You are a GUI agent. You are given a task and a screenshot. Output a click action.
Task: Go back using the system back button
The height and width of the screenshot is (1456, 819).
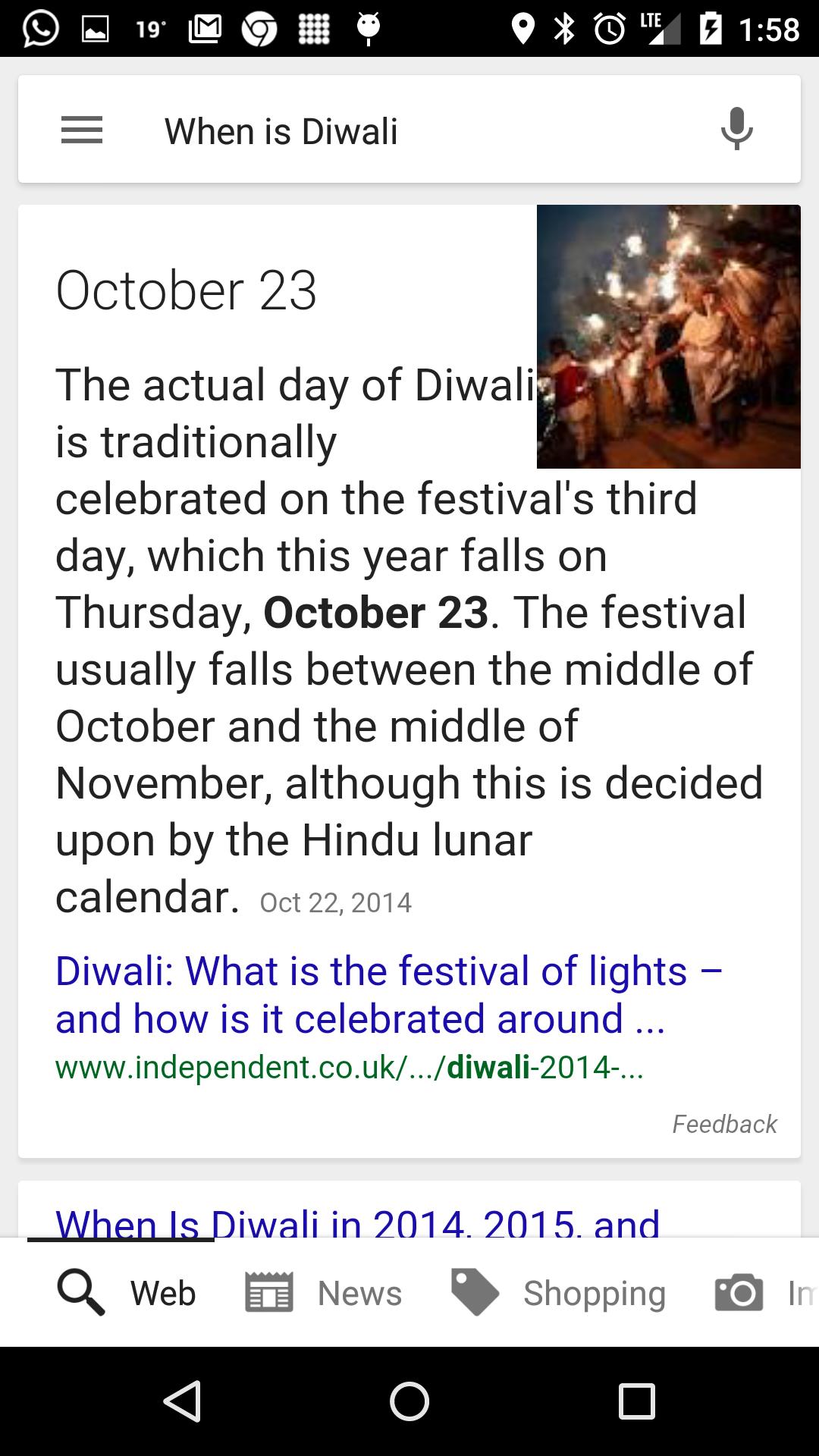[x=182, y=1401]
